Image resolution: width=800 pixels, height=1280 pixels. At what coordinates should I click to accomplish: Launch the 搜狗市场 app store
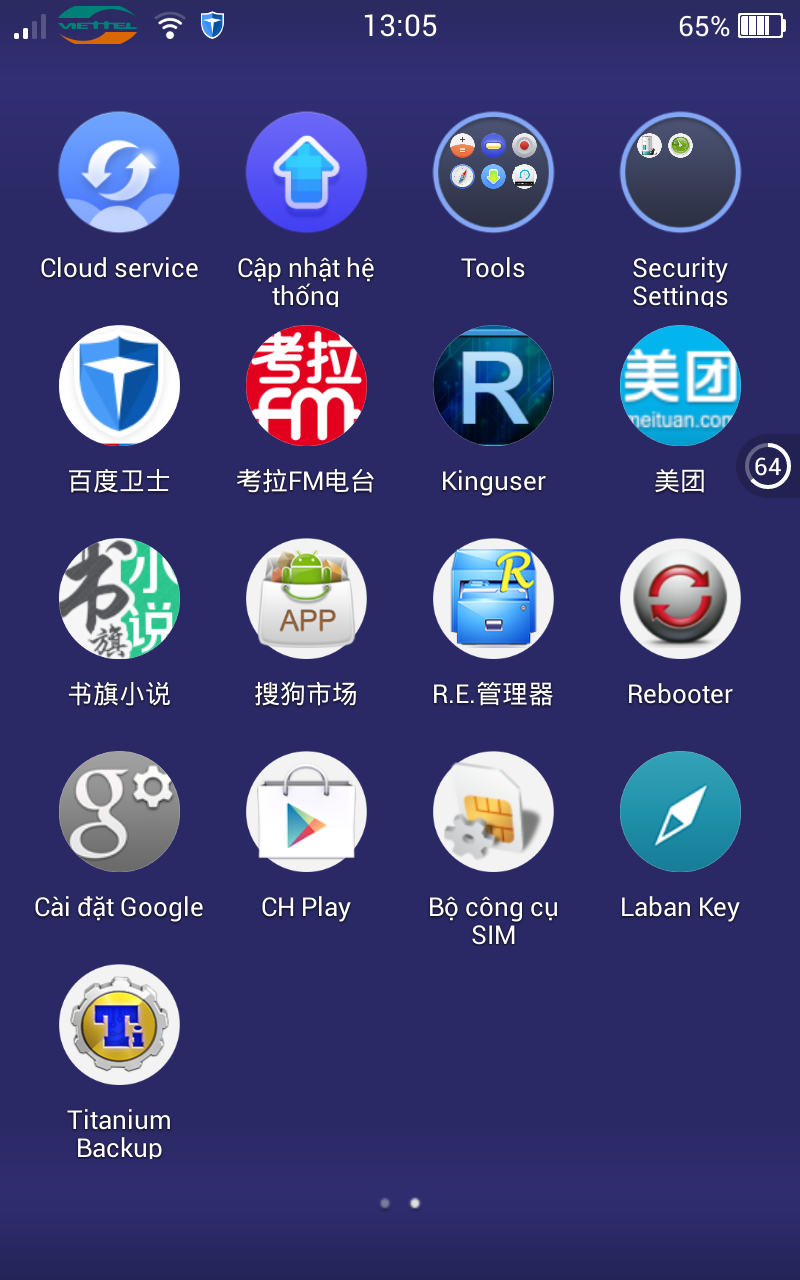pyautogui.click(x=306, y=598)
